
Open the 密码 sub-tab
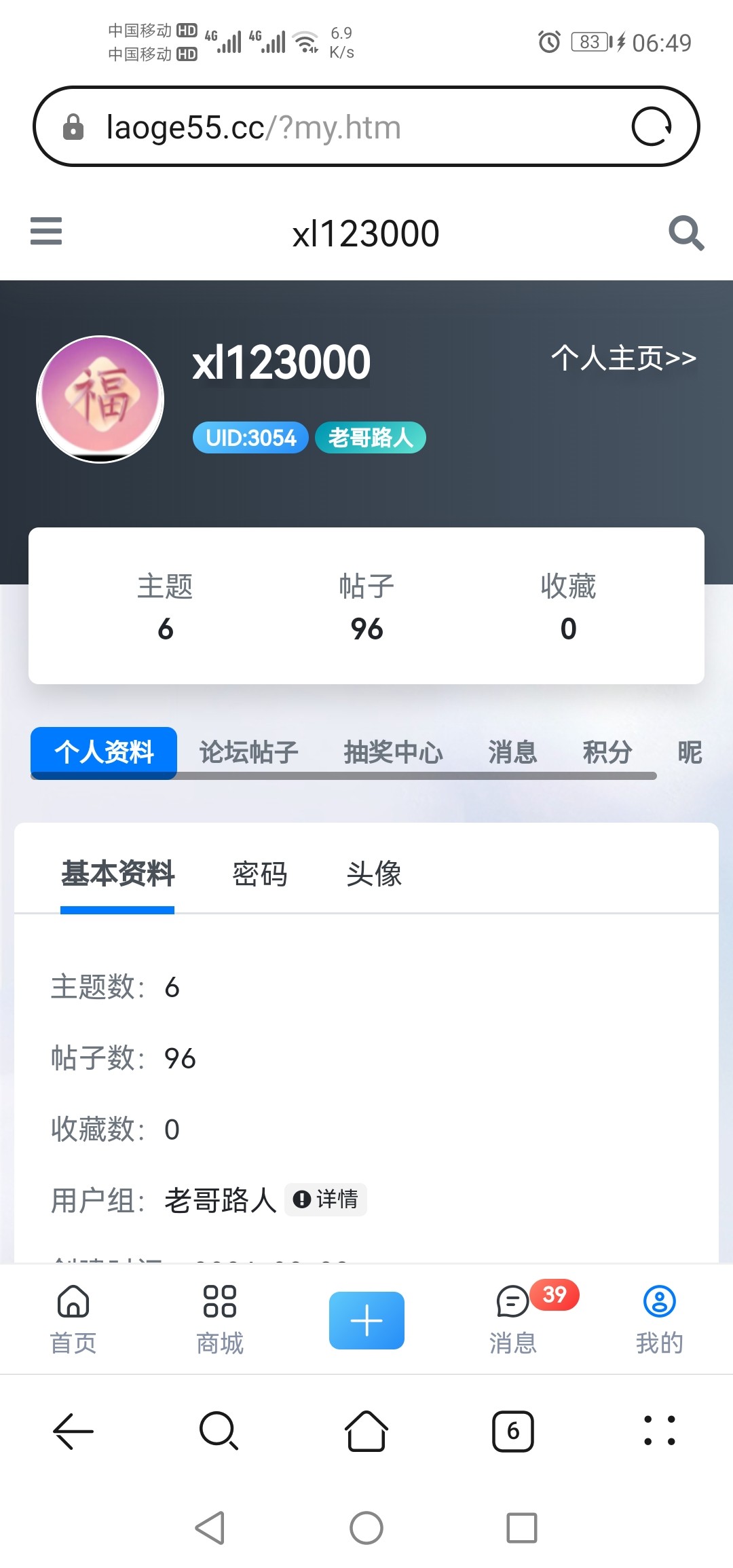coord(260,874)
